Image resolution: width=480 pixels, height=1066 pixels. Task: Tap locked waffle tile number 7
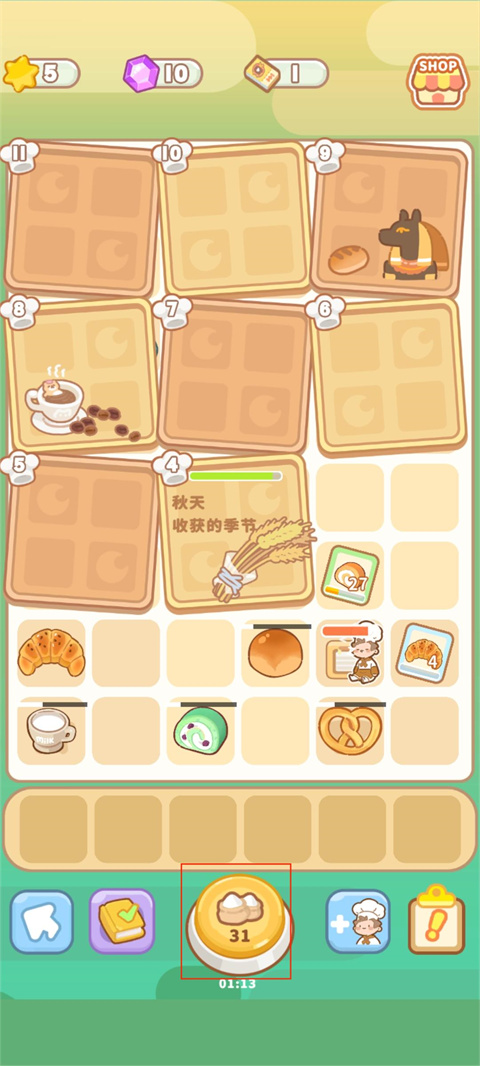pos(235,375)
